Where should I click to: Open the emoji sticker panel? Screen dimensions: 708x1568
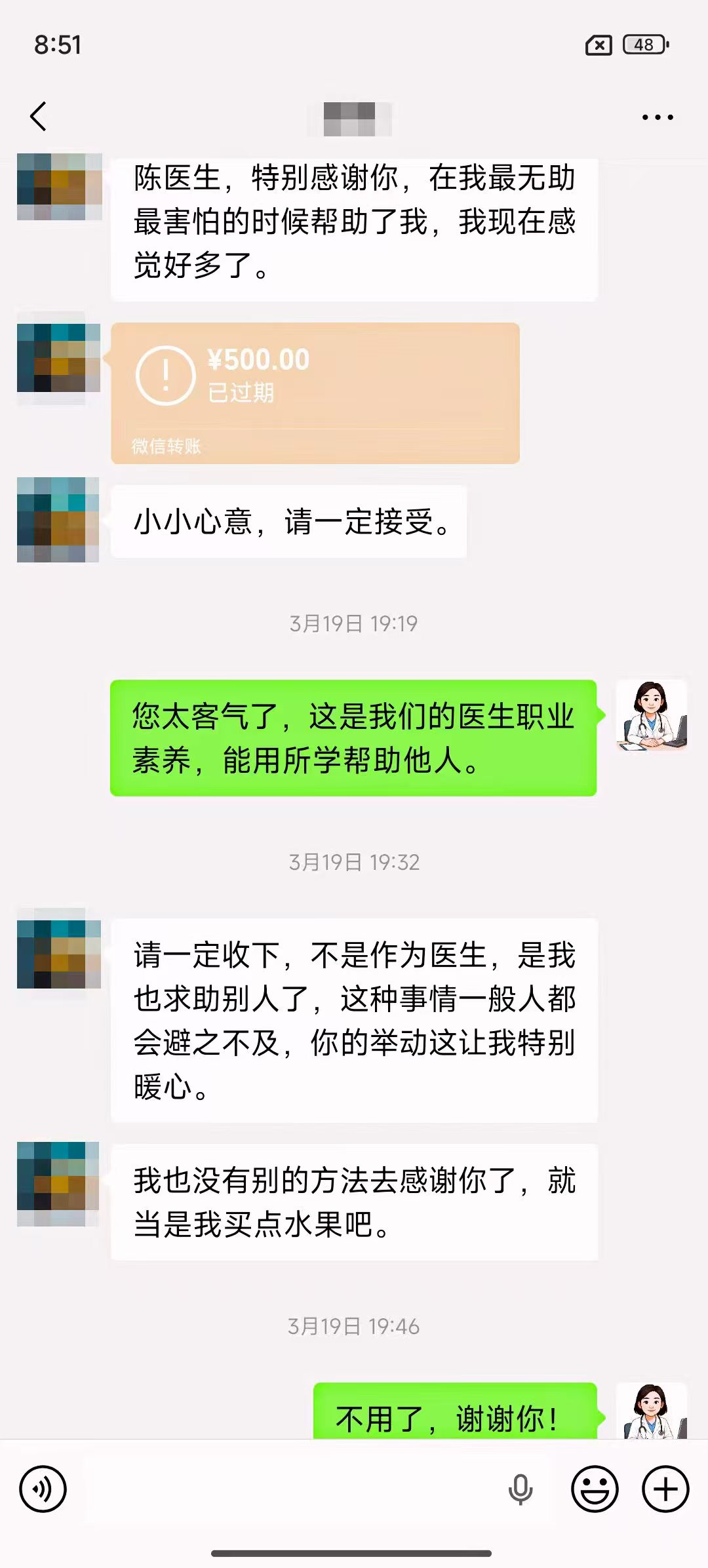(x=595, y=1489)
